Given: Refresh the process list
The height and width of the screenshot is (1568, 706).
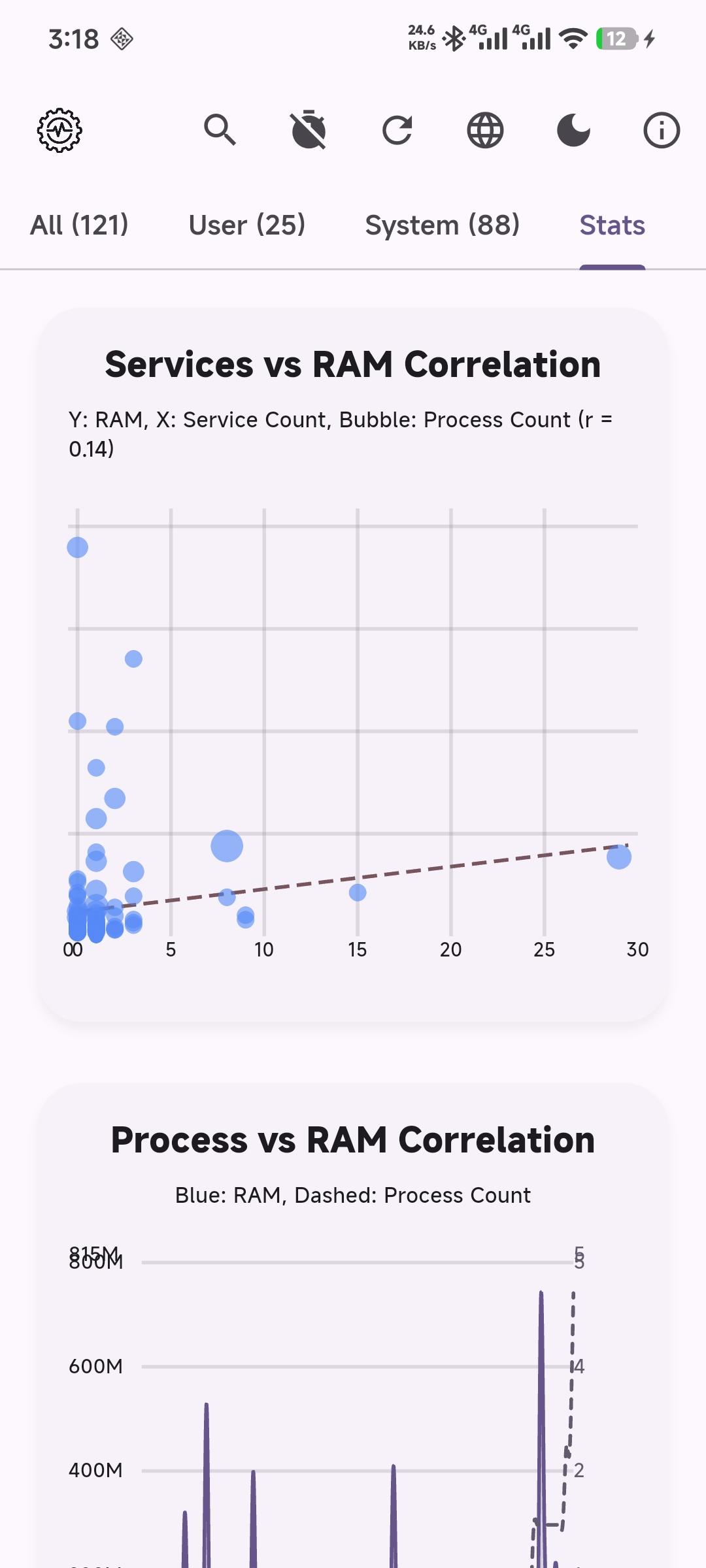Looking at the screenshot, I should (x=397, y=130).
